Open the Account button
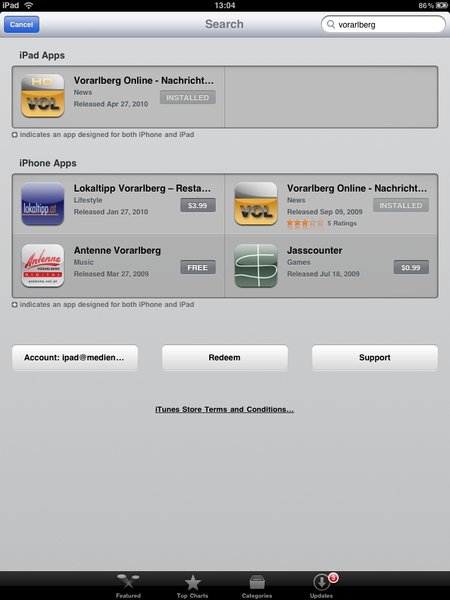The image size is (450, 600). 75,357
